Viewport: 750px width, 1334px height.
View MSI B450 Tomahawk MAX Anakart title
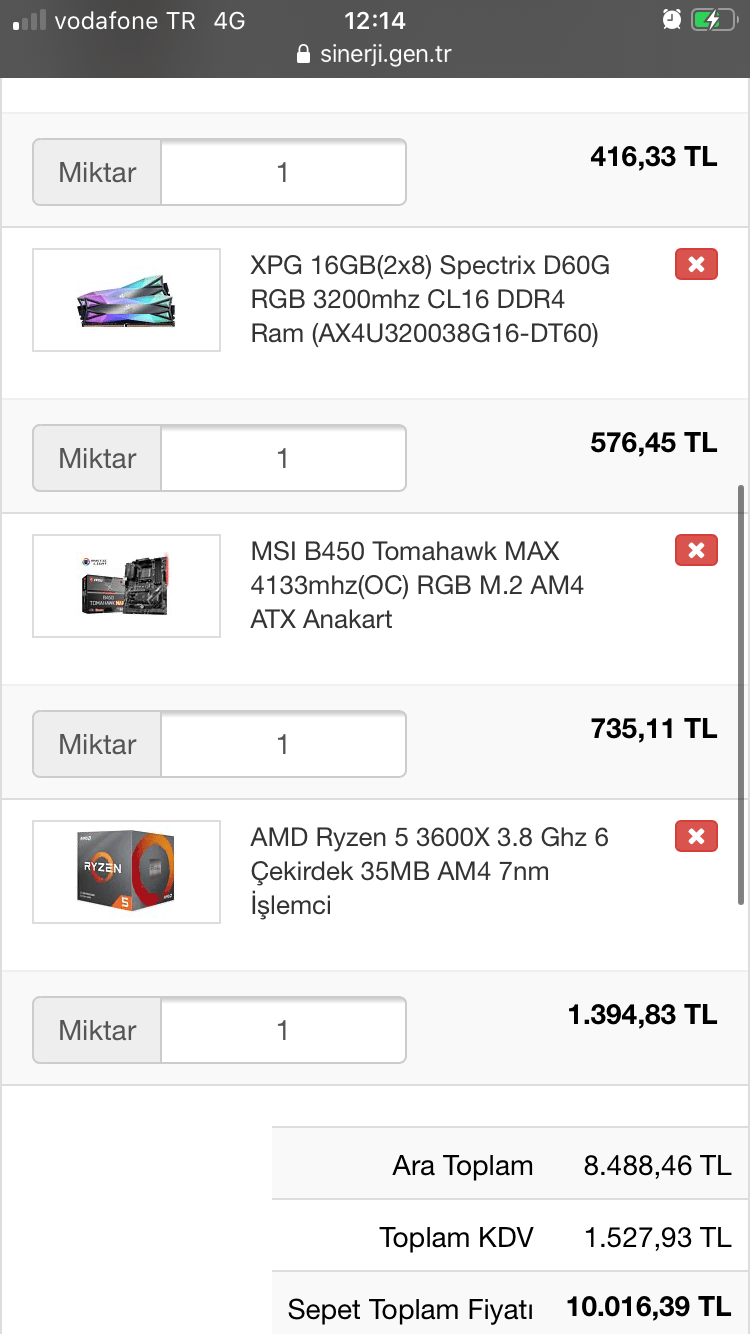point(417,585)
